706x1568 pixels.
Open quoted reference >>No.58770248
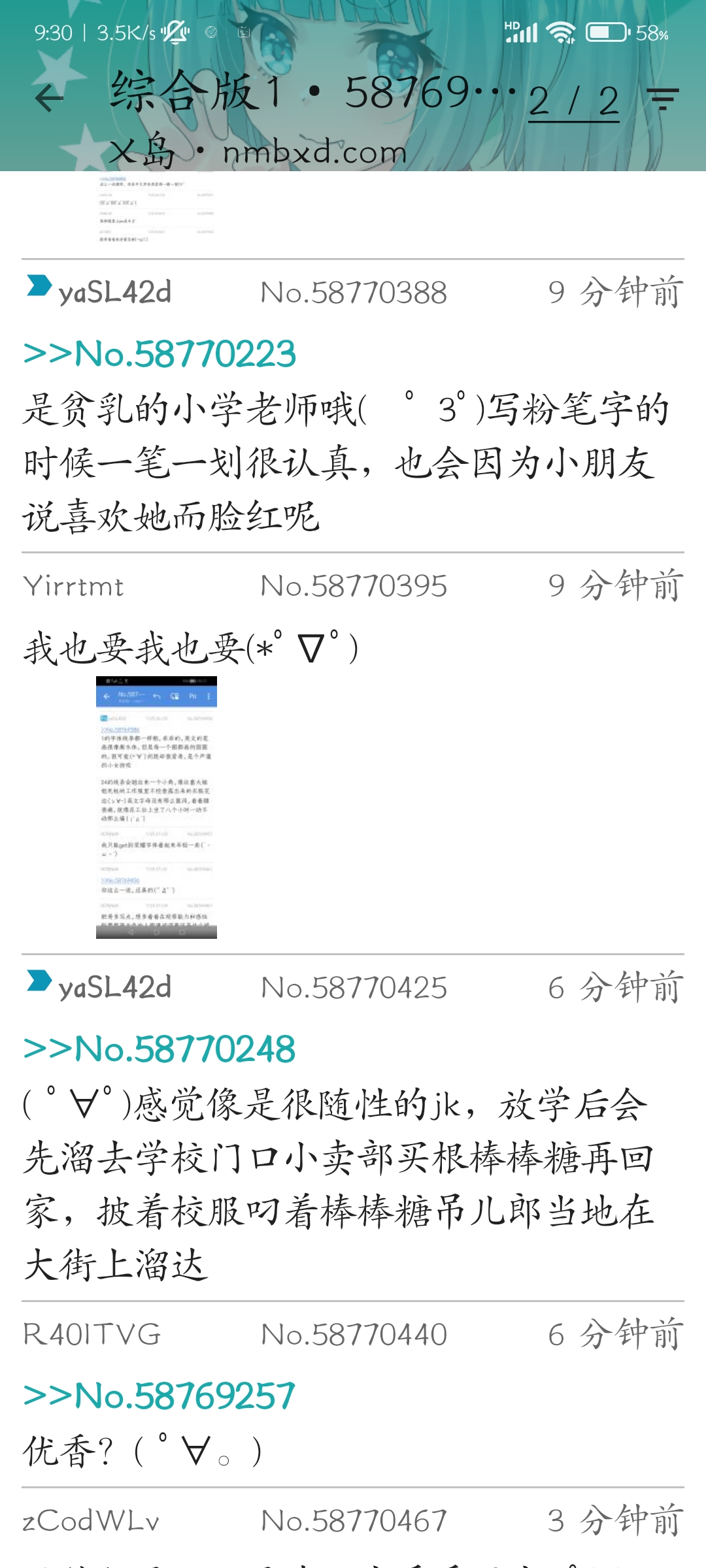click(x=160, y=1049)
